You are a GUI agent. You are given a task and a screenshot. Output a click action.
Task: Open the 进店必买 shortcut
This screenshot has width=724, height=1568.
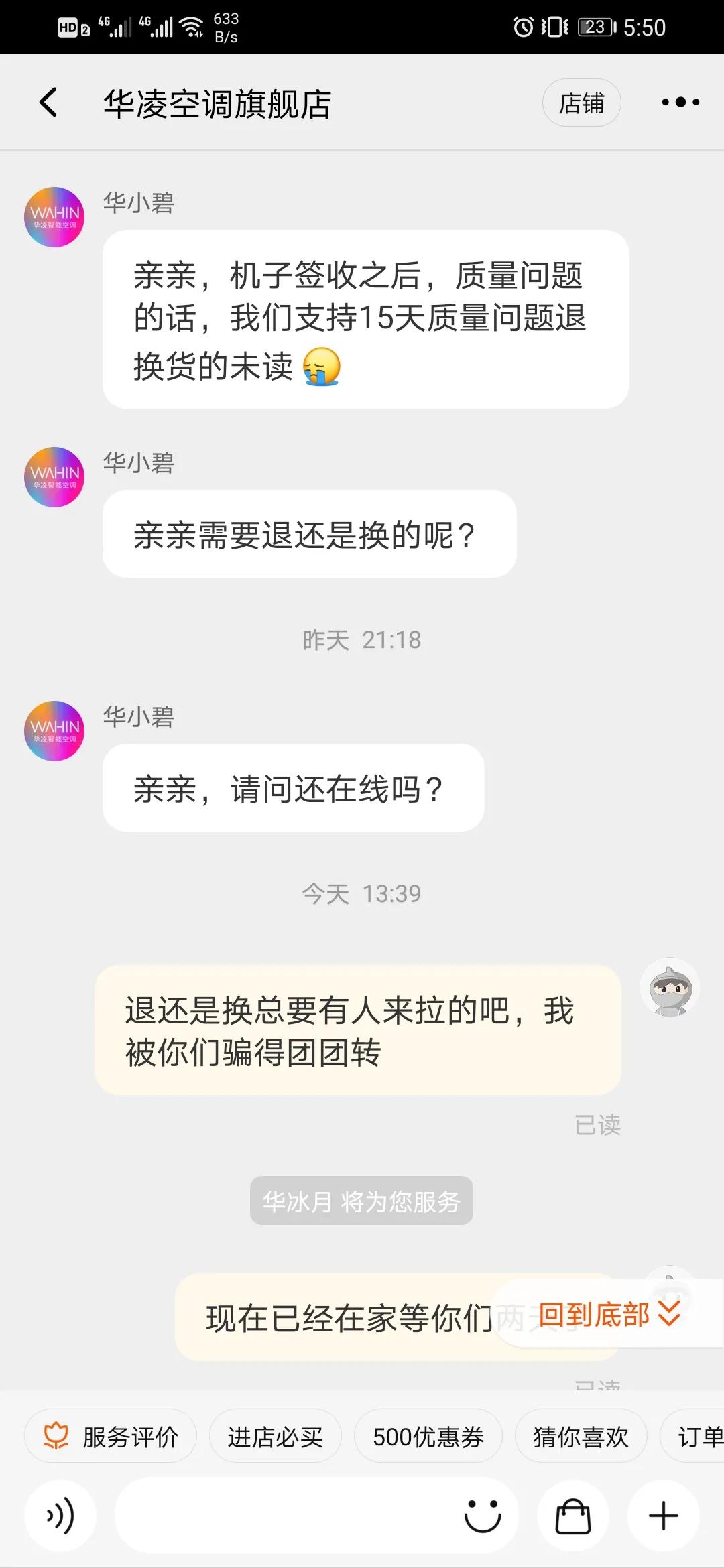tap(275, 1434)
